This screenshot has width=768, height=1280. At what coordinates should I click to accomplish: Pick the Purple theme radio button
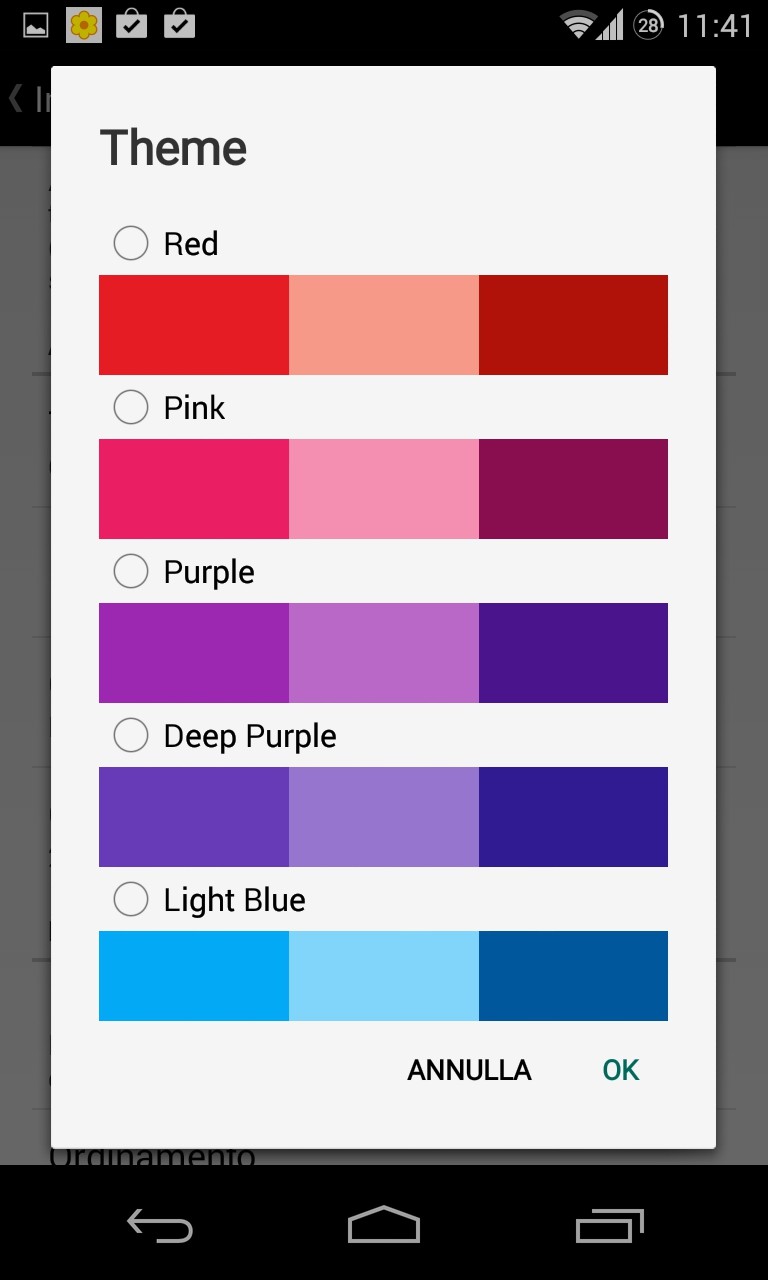(131, 571)
